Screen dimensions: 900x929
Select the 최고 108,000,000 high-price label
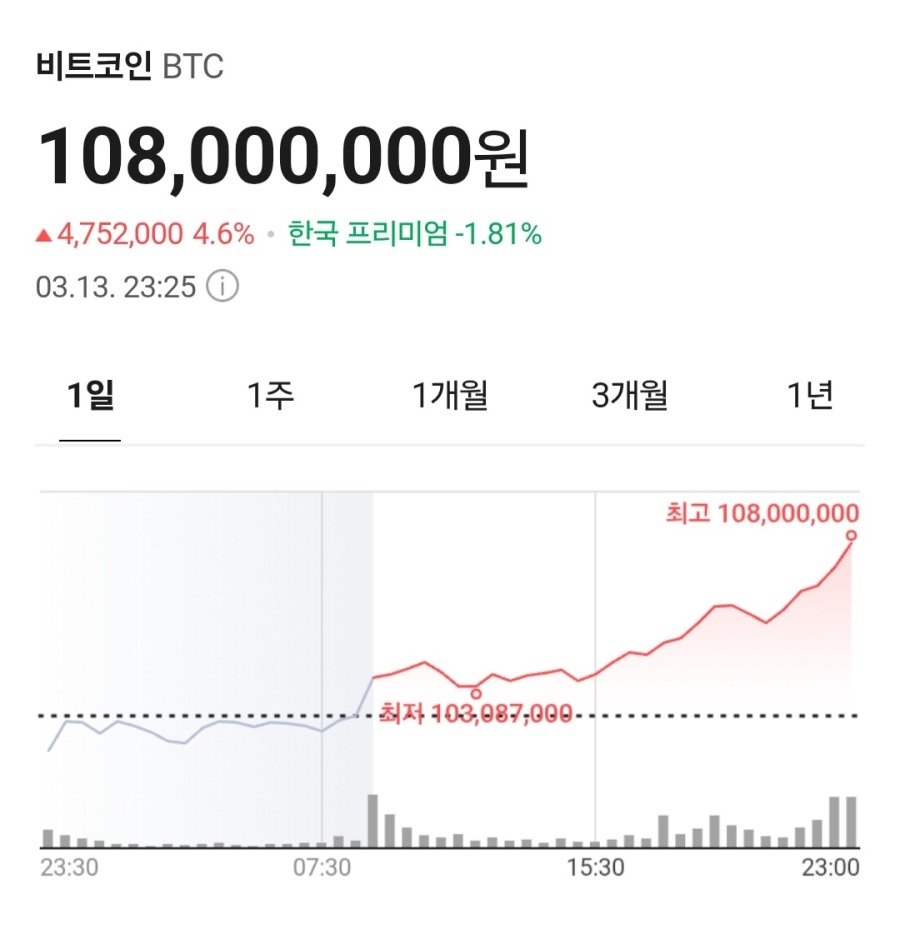pyautogui.click(x=763, y=512)
